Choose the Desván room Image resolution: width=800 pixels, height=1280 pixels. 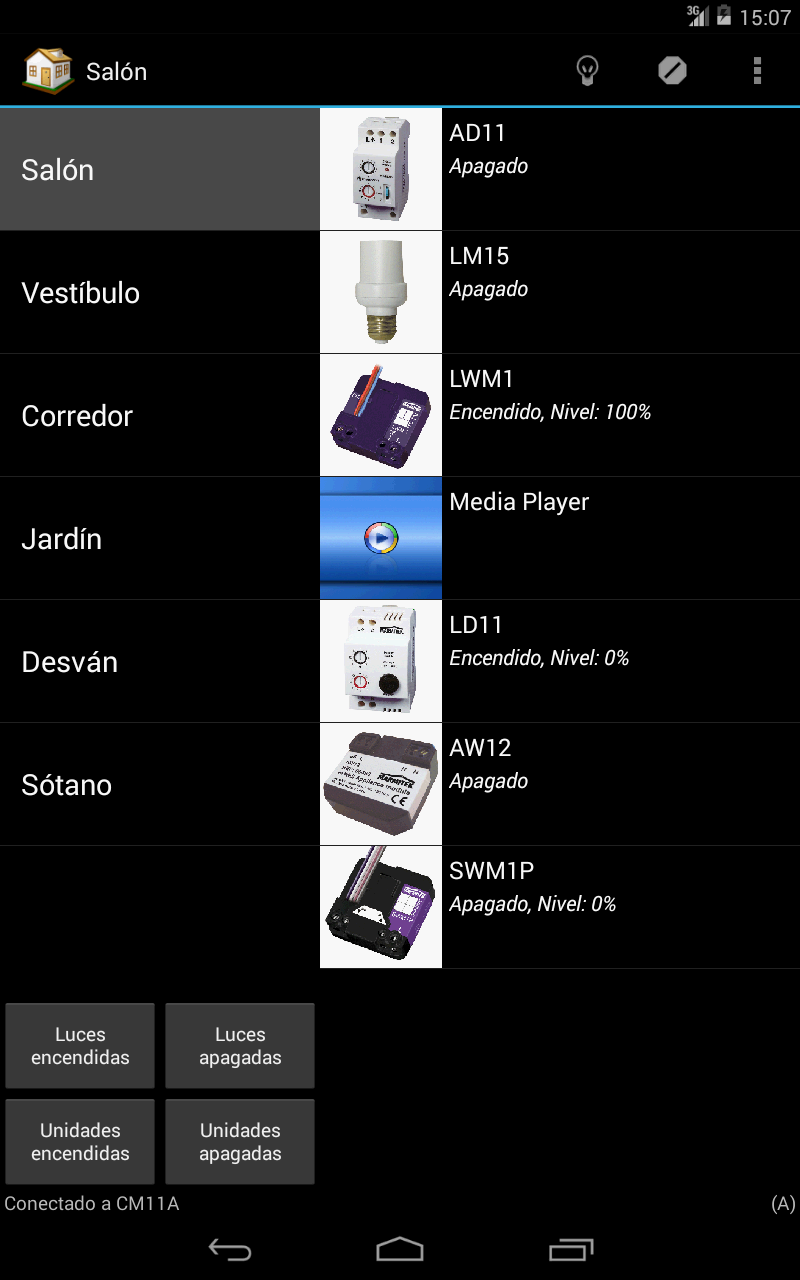[x=160, y=662]
